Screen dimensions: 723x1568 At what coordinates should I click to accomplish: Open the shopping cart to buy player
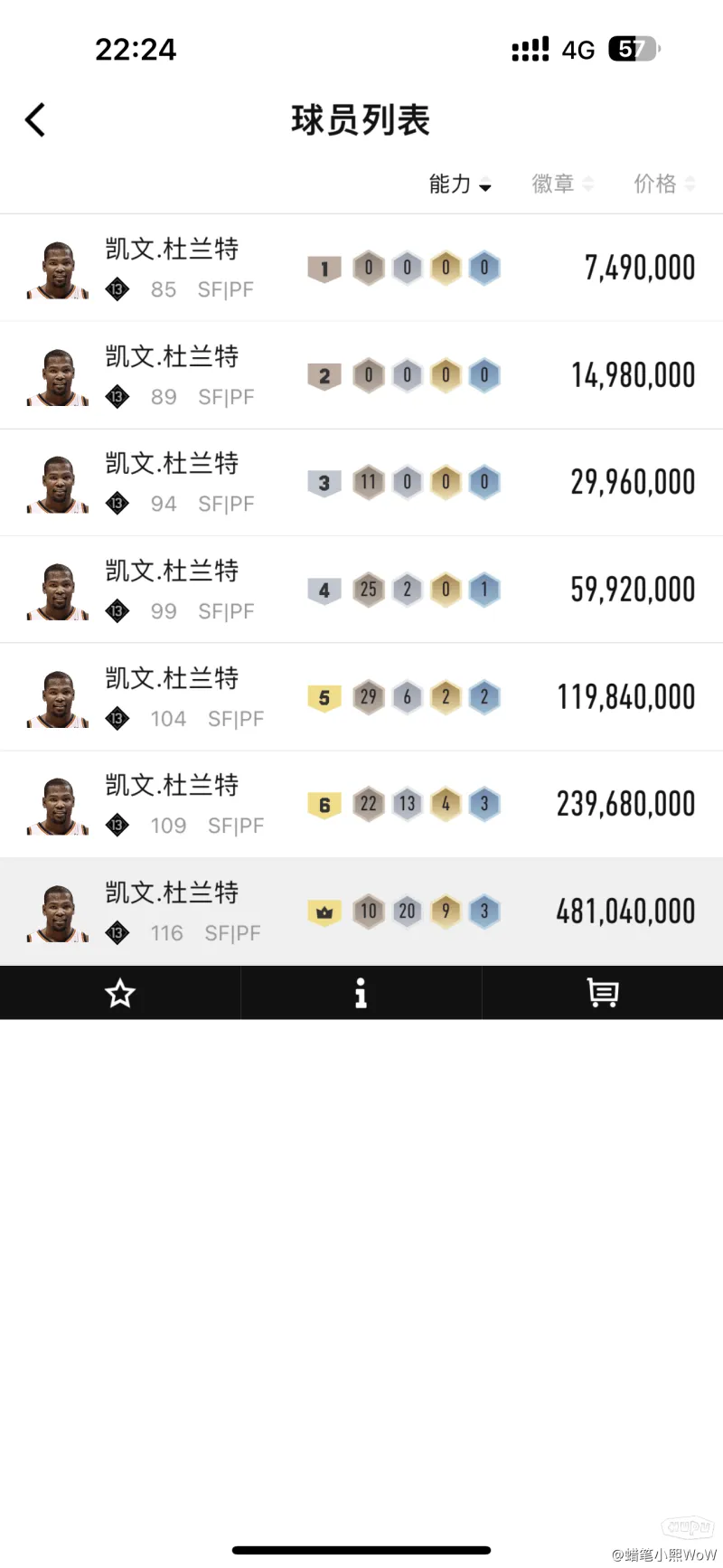[602, 993]
